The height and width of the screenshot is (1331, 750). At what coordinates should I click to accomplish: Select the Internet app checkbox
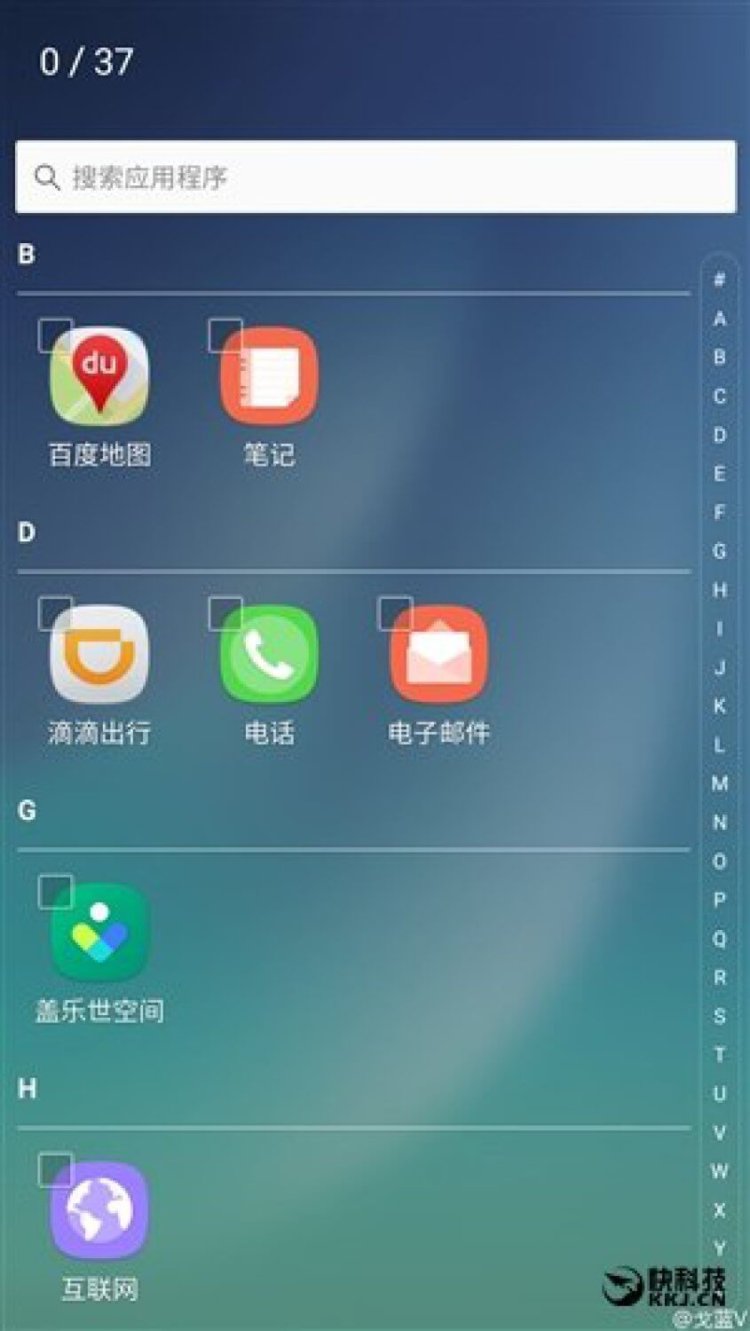click(x=55, y=1170)
